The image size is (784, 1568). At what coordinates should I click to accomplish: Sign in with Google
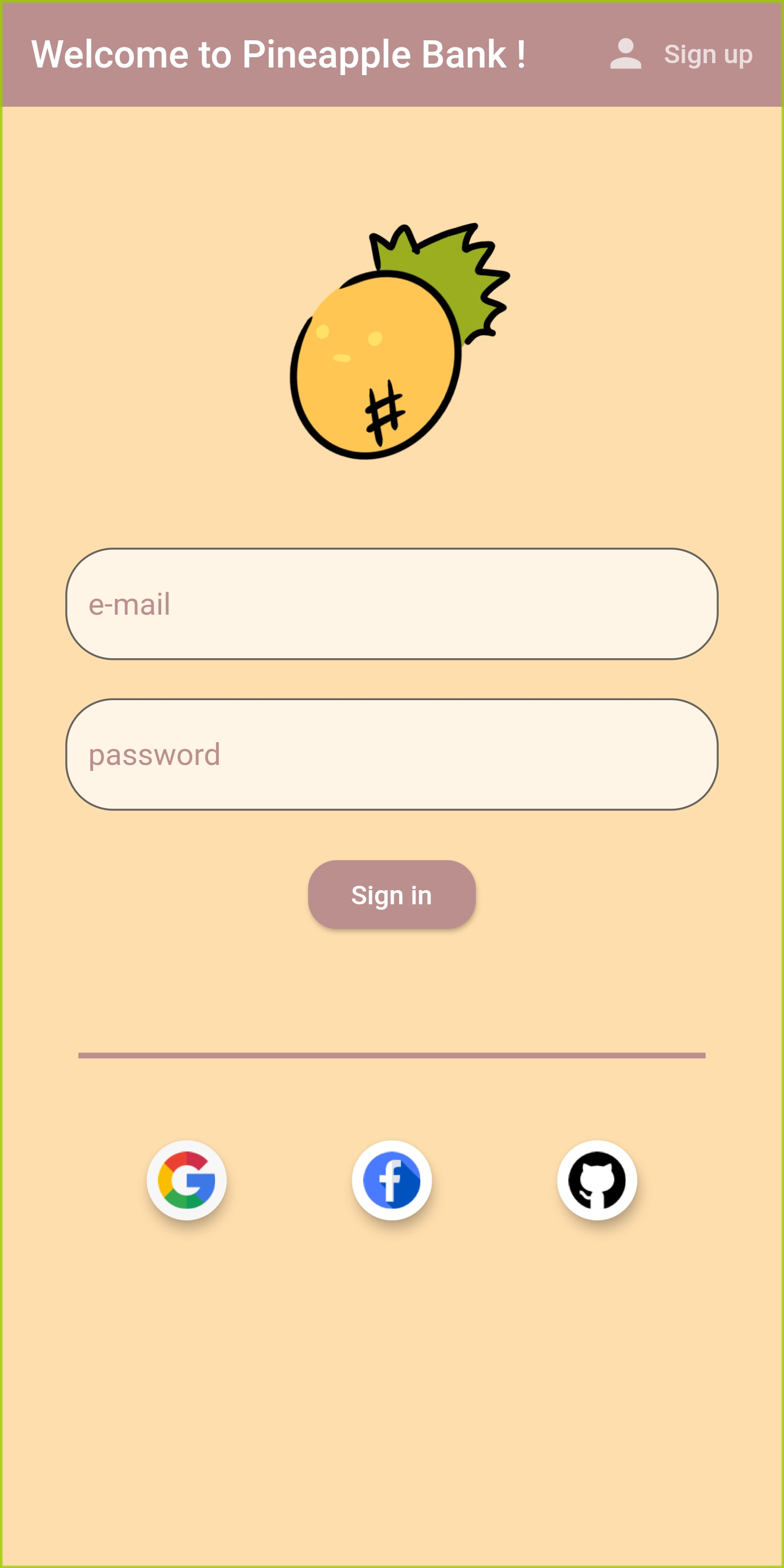tap(187, 1180)
